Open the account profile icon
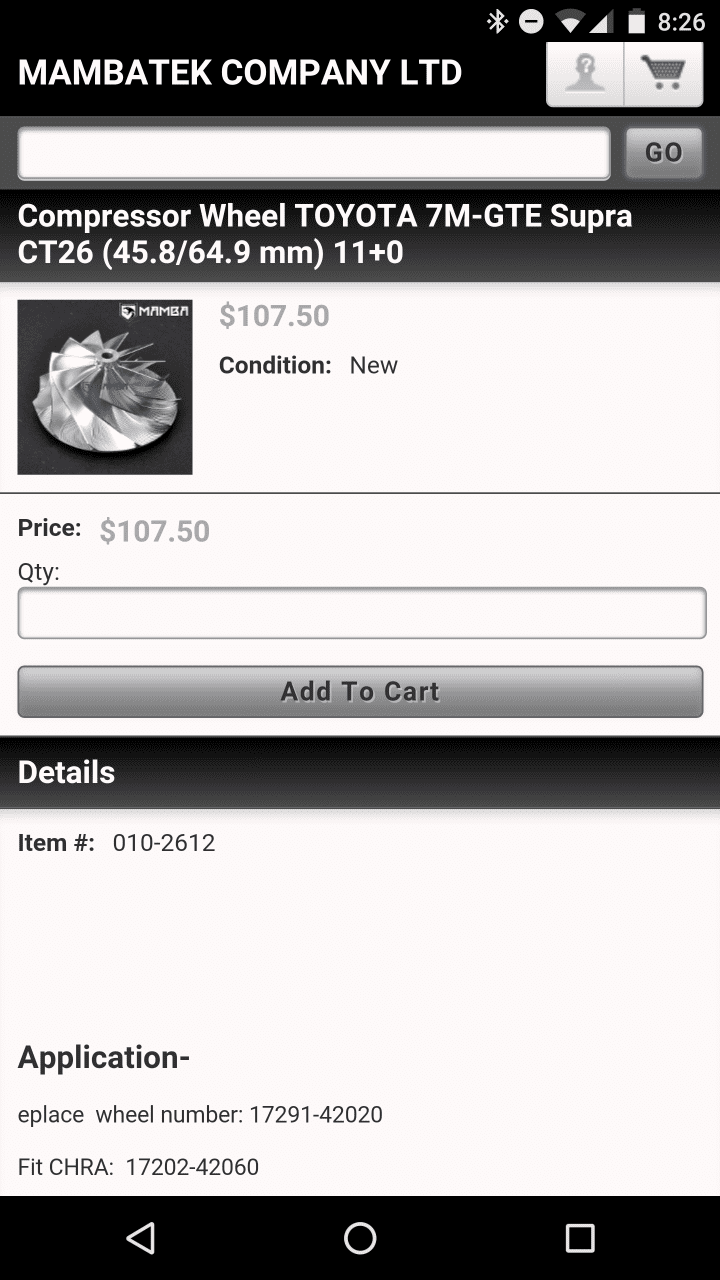 (x=585, y=74)
